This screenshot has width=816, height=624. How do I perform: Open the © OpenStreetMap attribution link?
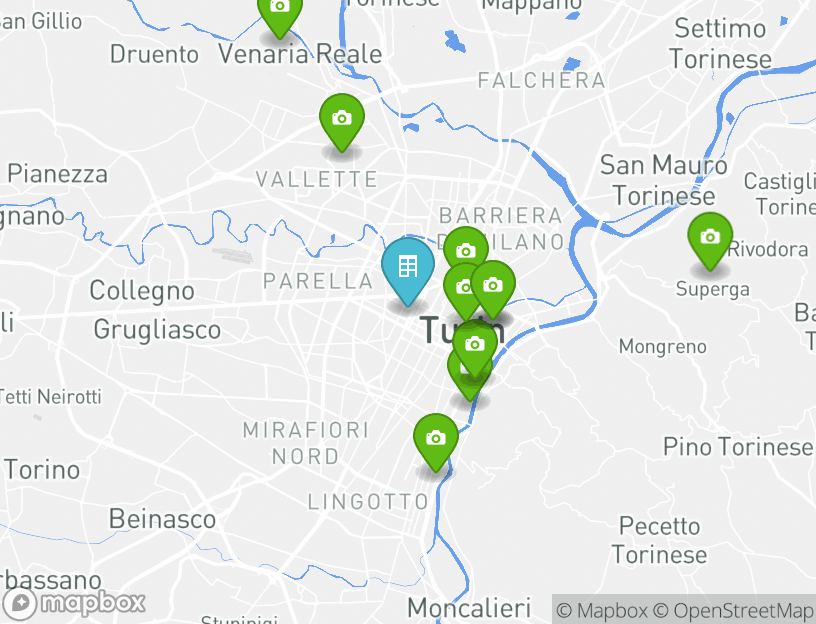734,610
